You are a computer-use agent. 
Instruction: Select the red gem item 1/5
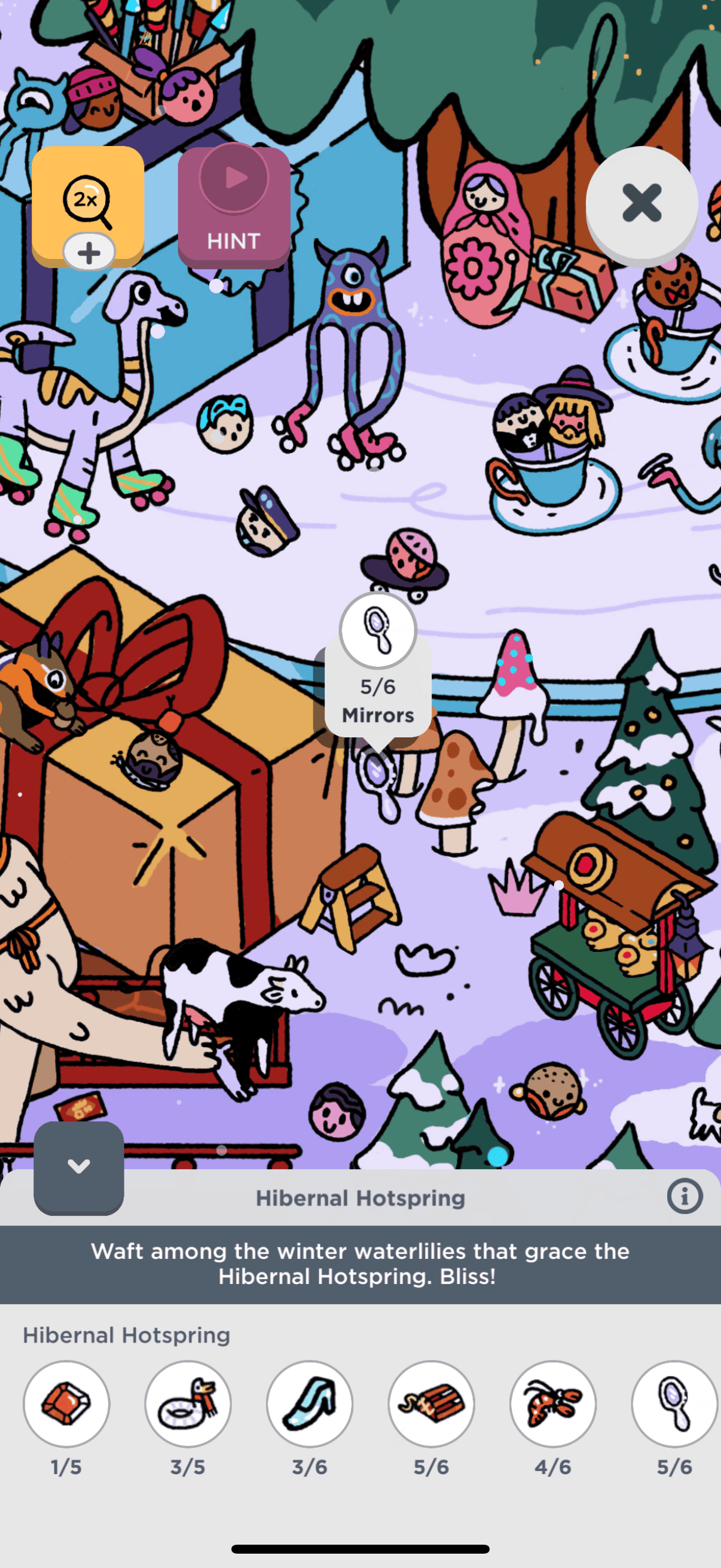[66, 1404]
